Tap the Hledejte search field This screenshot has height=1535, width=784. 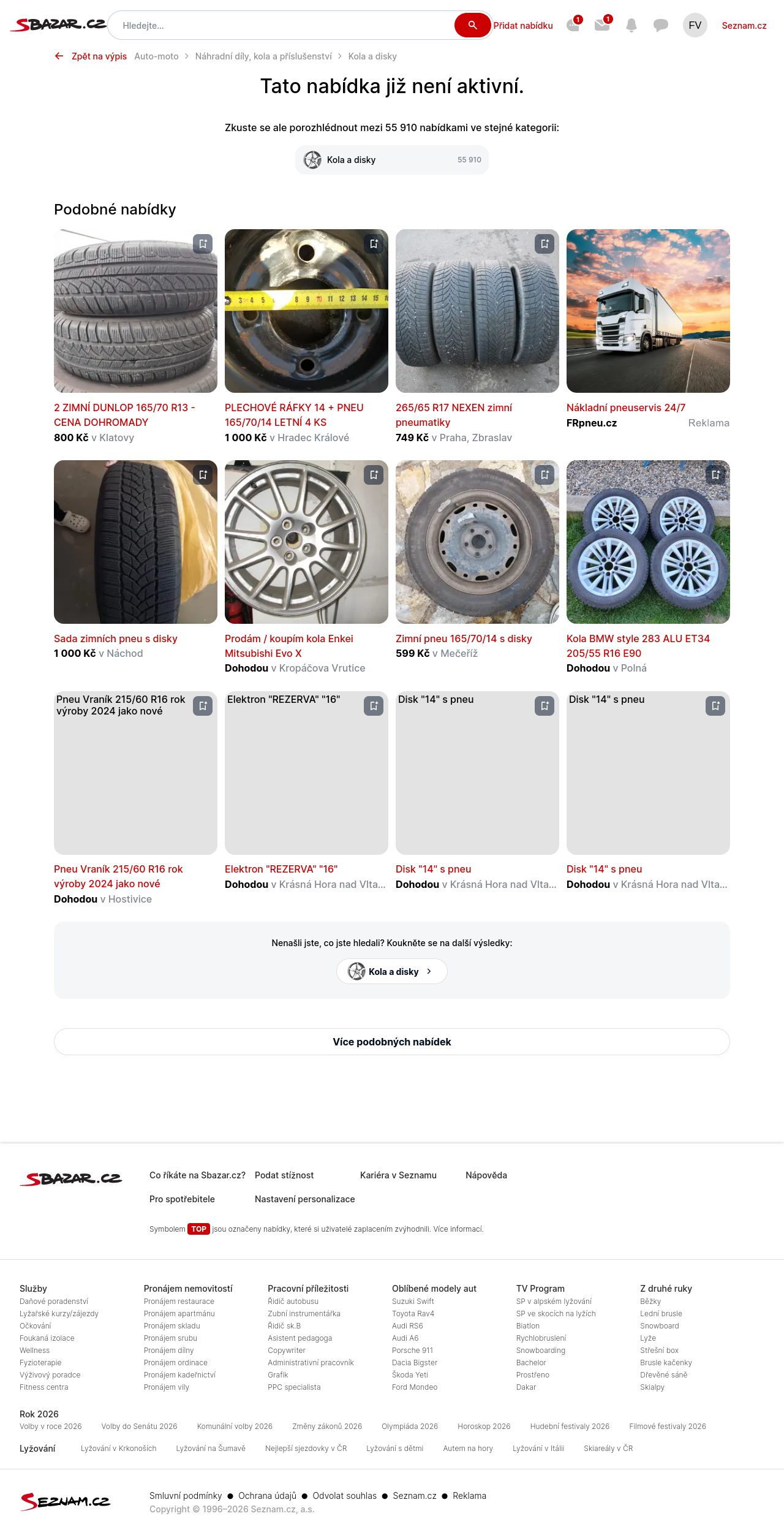click(282, 26)
